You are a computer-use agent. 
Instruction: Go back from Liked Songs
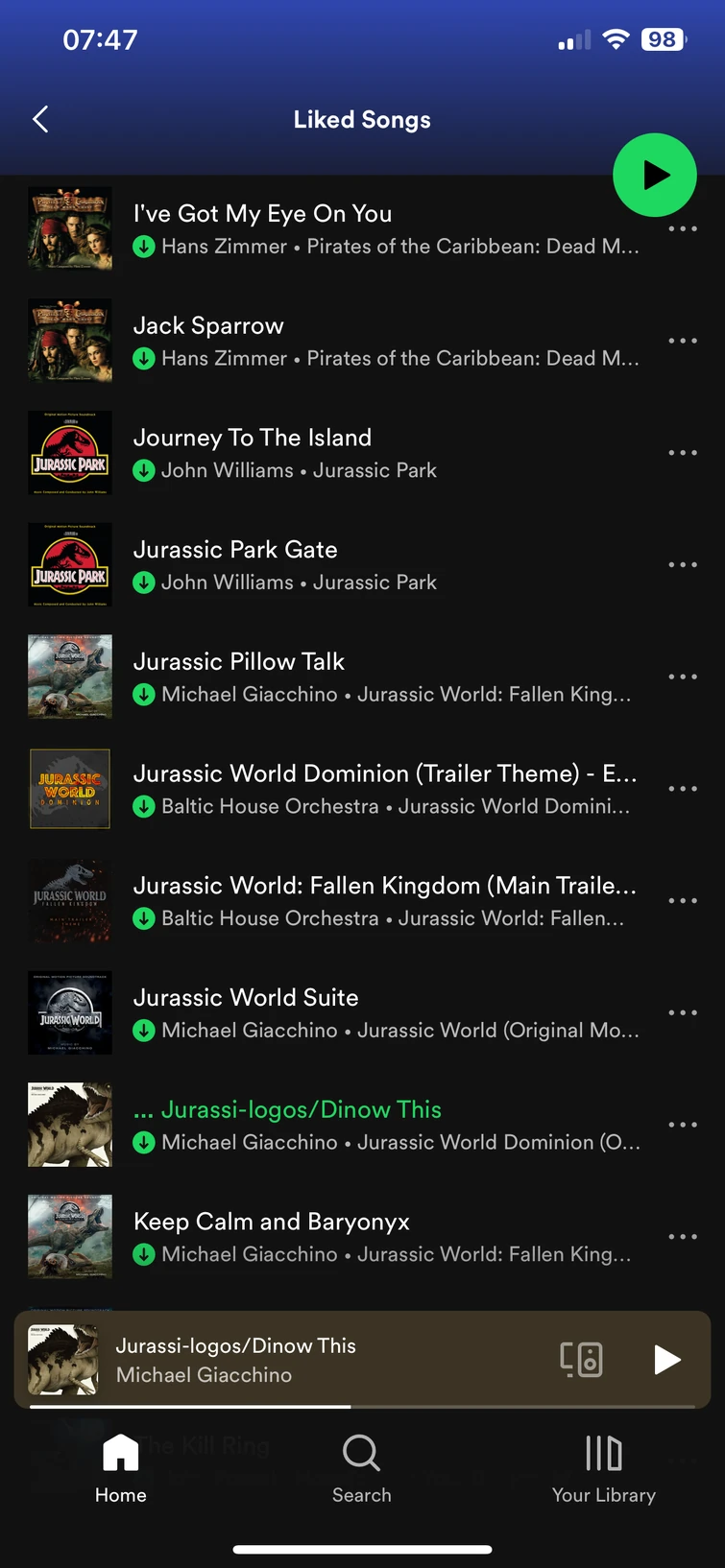[x=40, y=120]
